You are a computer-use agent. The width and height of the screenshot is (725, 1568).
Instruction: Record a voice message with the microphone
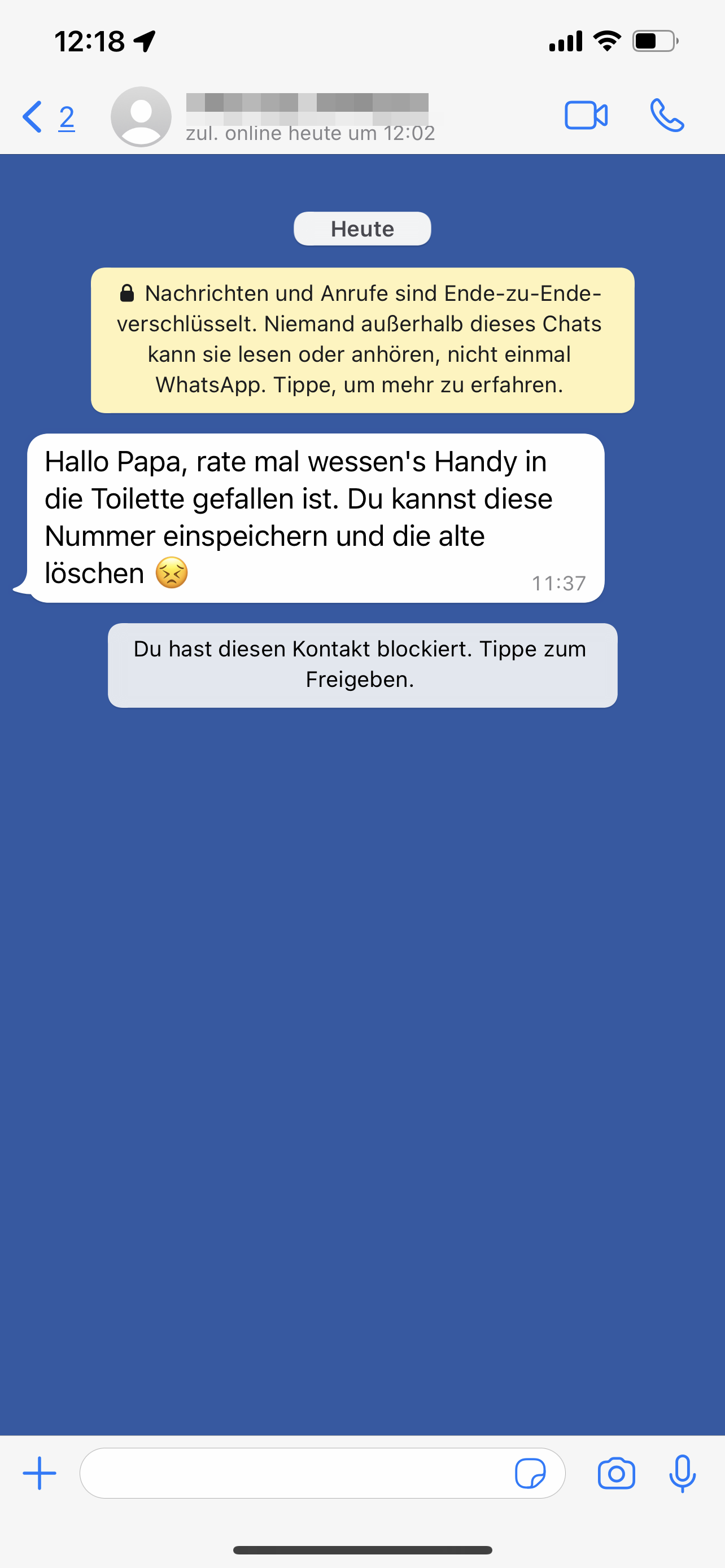coord(683,1473)
